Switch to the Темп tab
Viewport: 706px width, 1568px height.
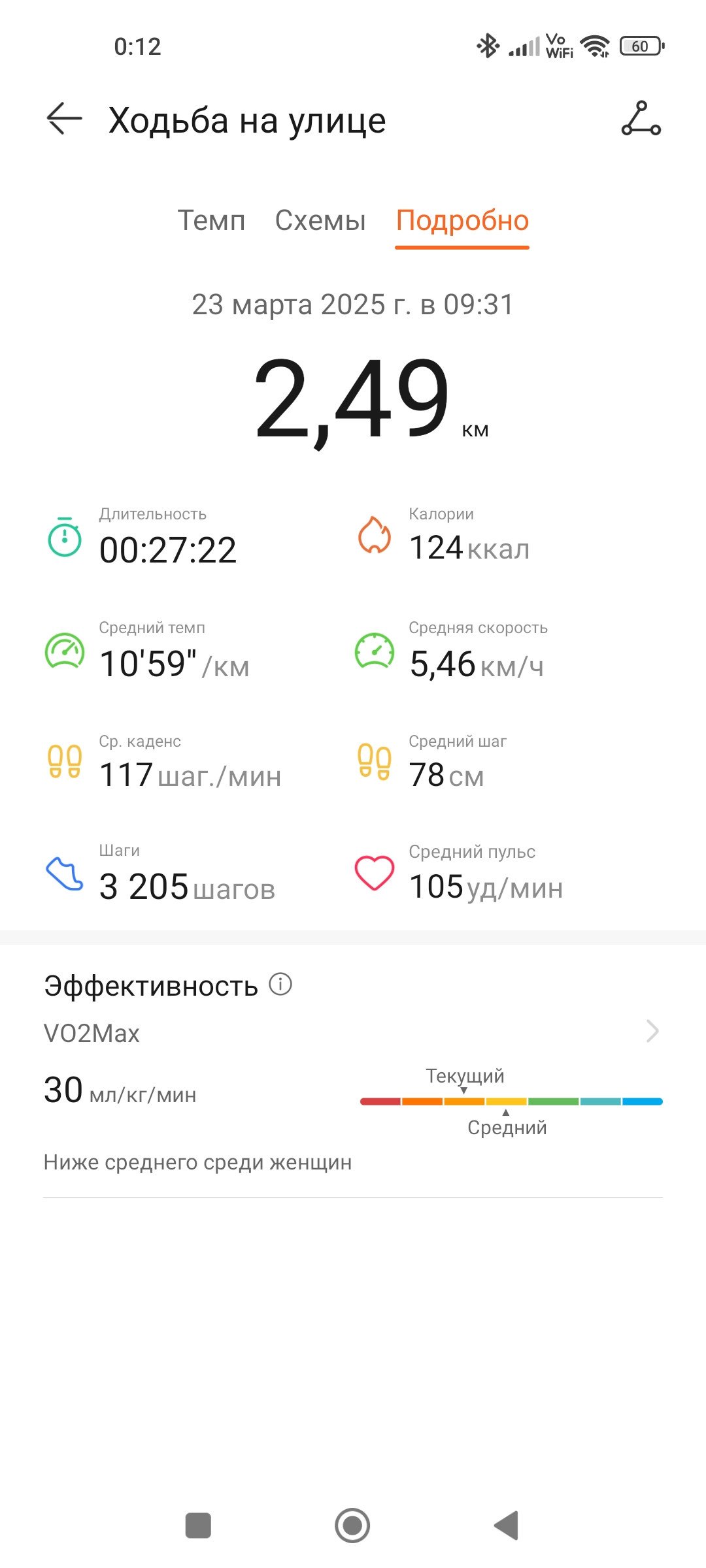(211, 221)
